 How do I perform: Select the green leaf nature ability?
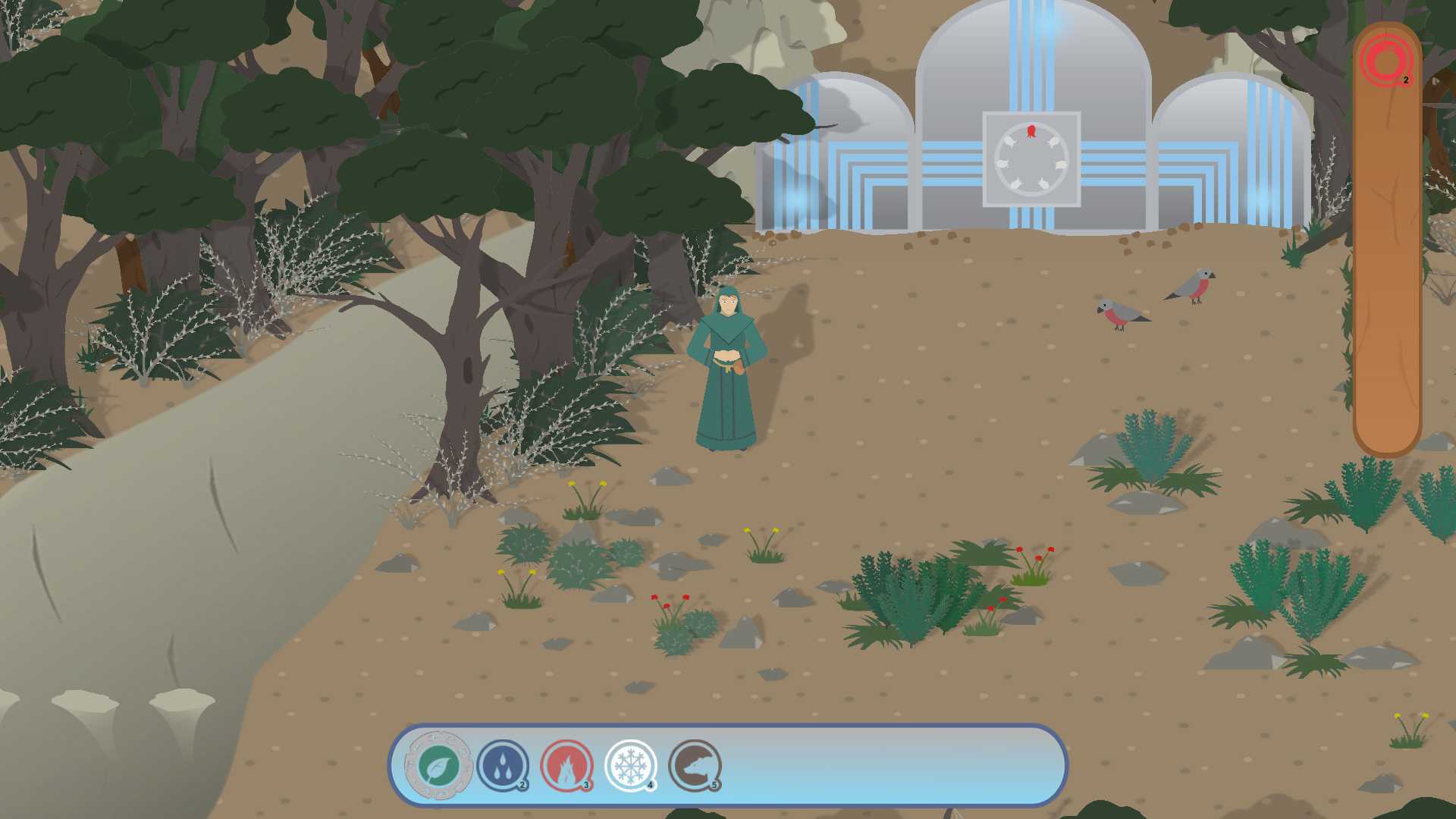(438, 766)
